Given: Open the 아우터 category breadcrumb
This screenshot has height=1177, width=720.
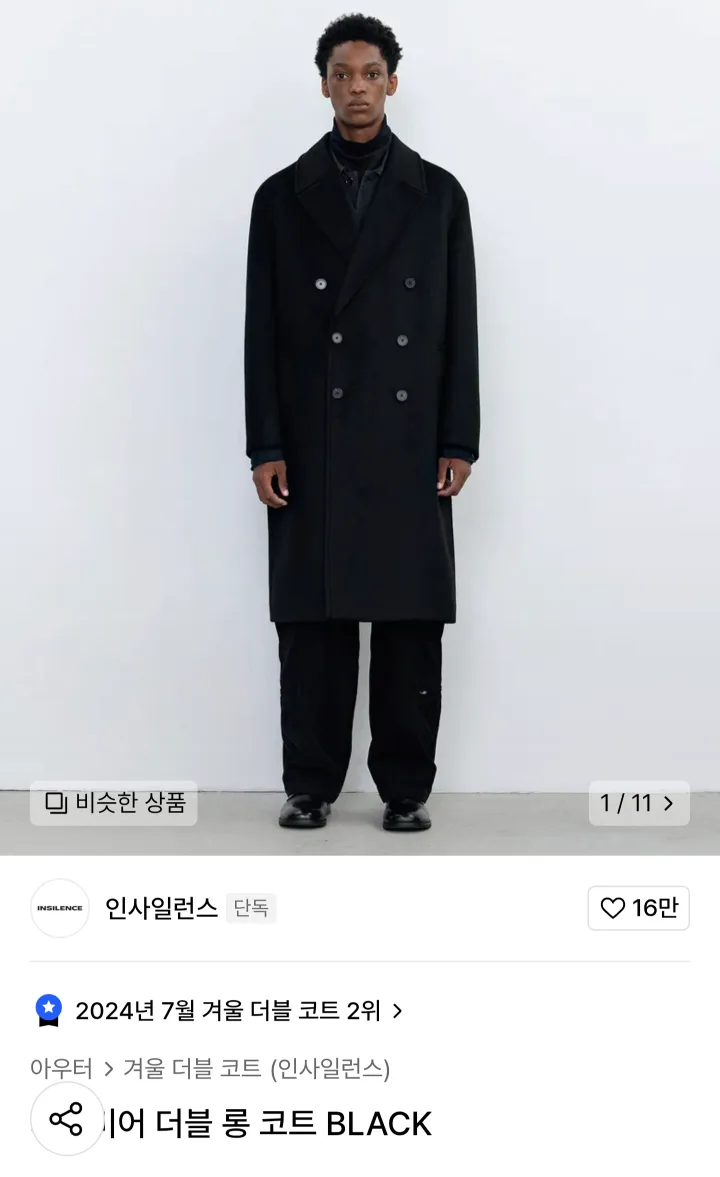Looking at the screenshot, I should [x=61, y=1068].
